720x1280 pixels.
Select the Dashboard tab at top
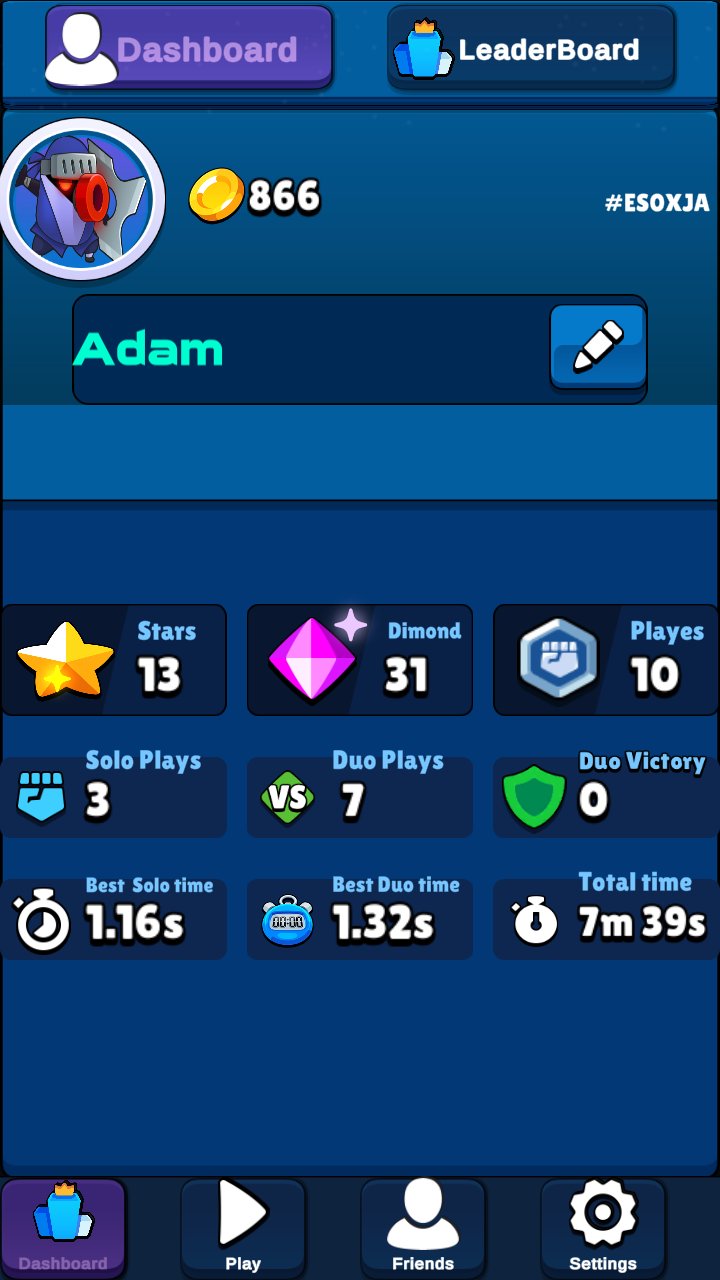pyautogui.click(x=189, y=48)
